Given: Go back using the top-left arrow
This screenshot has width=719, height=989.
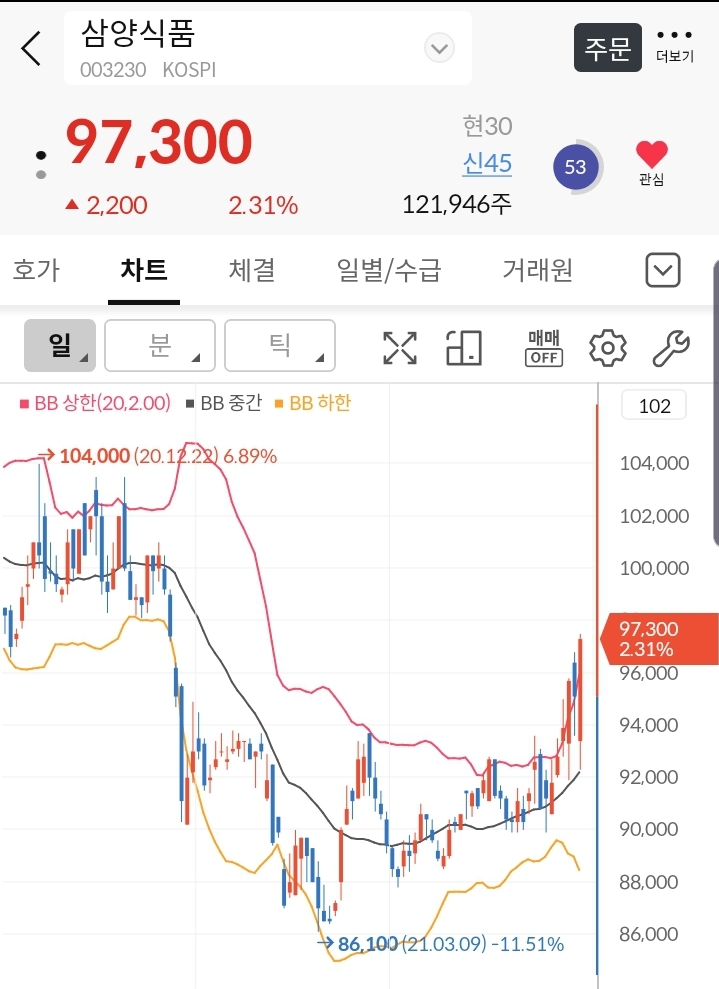Looking at the screenshot, I should pyautogui.click(x=32, y=48).
